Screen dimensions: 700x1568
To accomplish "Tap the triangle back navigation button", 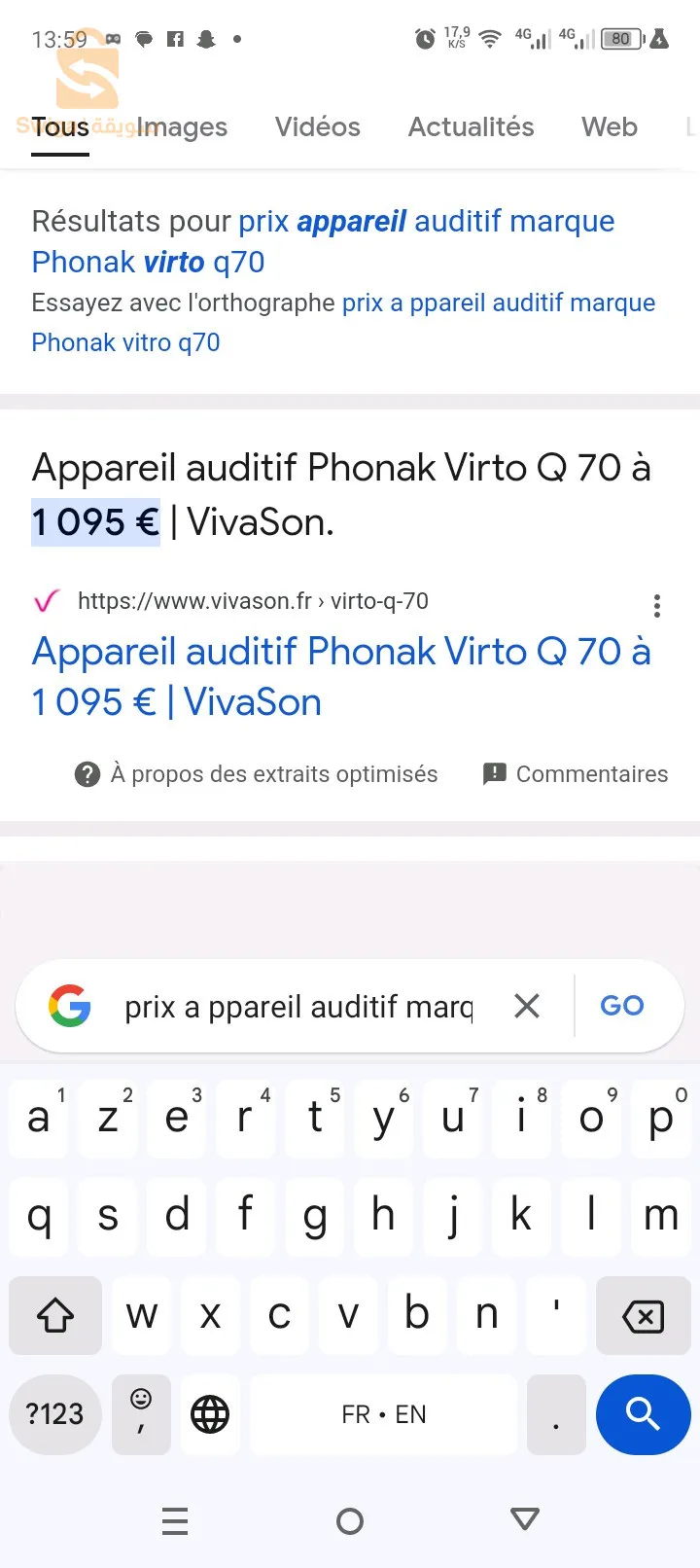I will pos(524,1519).
